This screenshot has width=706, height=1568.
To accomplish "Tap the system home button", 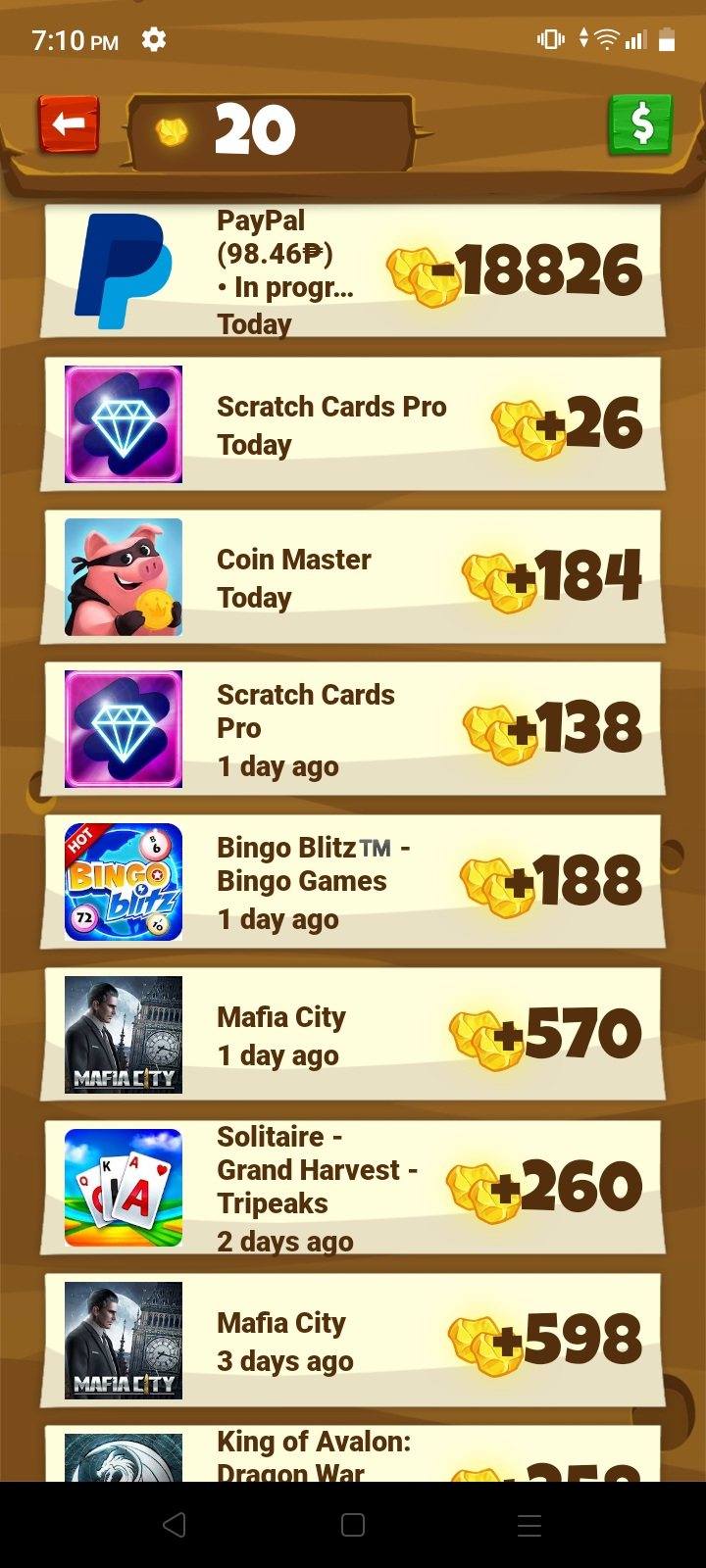I will pyautogui.click(x=353, y=1525).
